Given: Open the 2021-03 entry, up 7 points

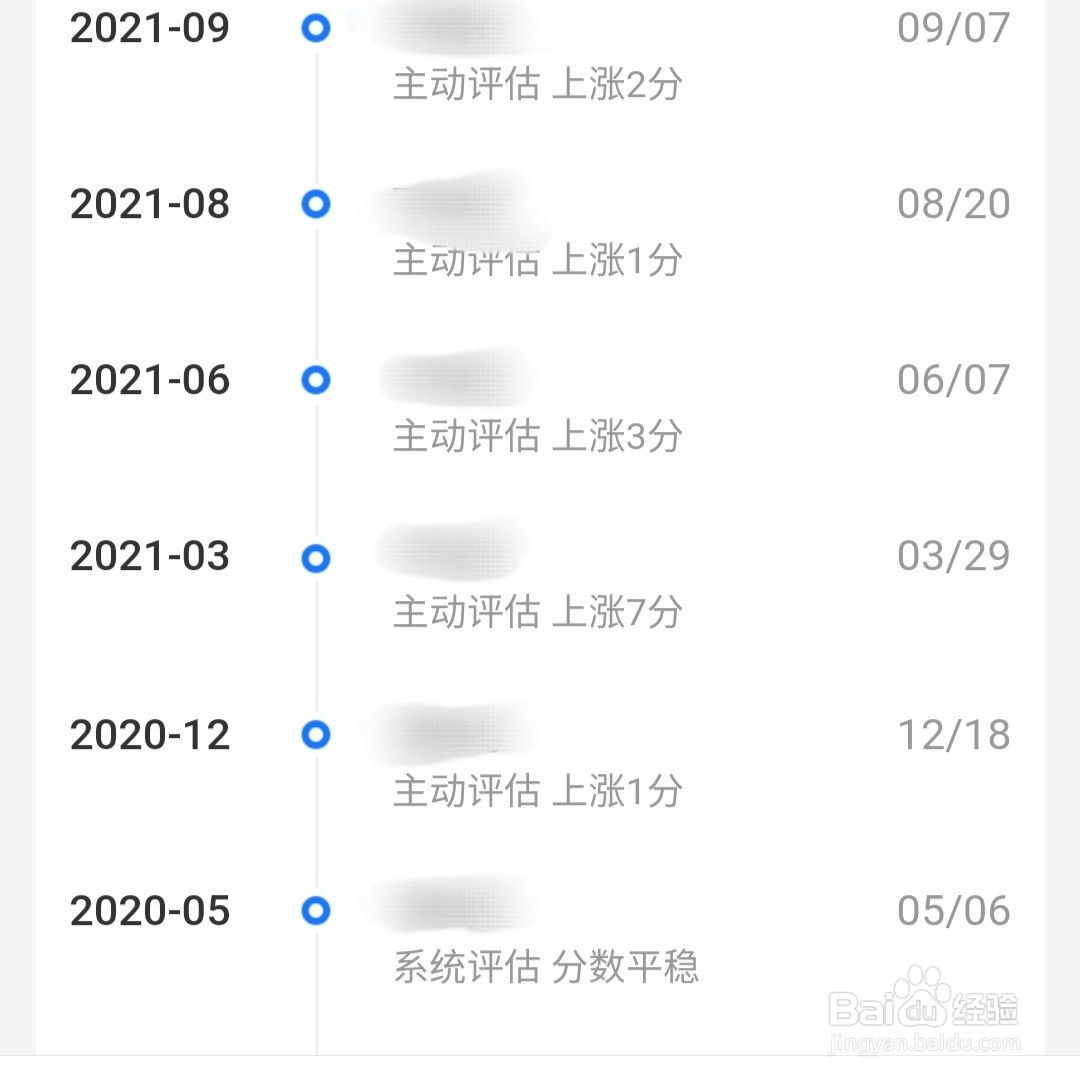Looking at the screenshot, I should coord(538,584).
